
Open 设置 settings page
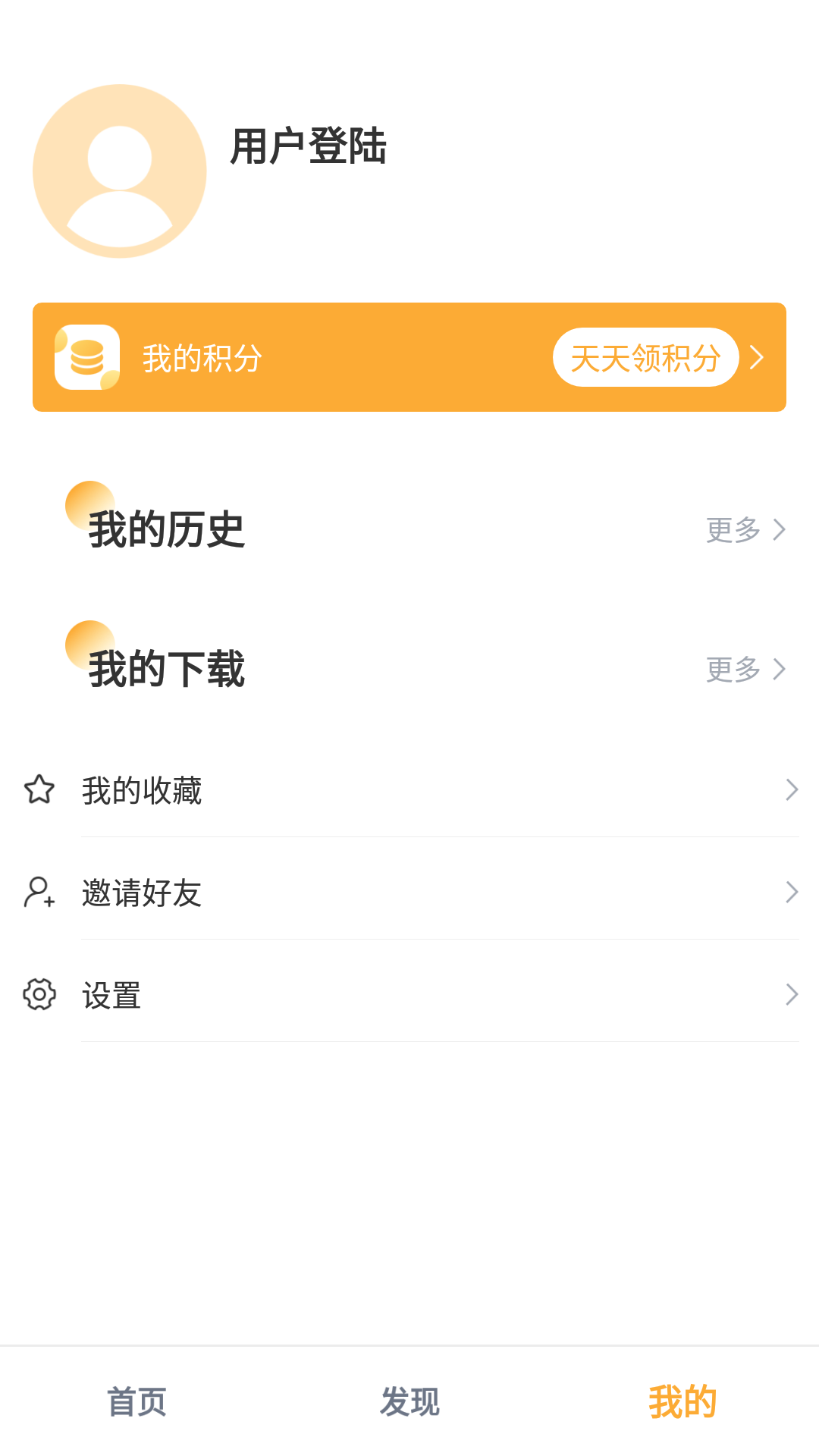pos(111,993)
